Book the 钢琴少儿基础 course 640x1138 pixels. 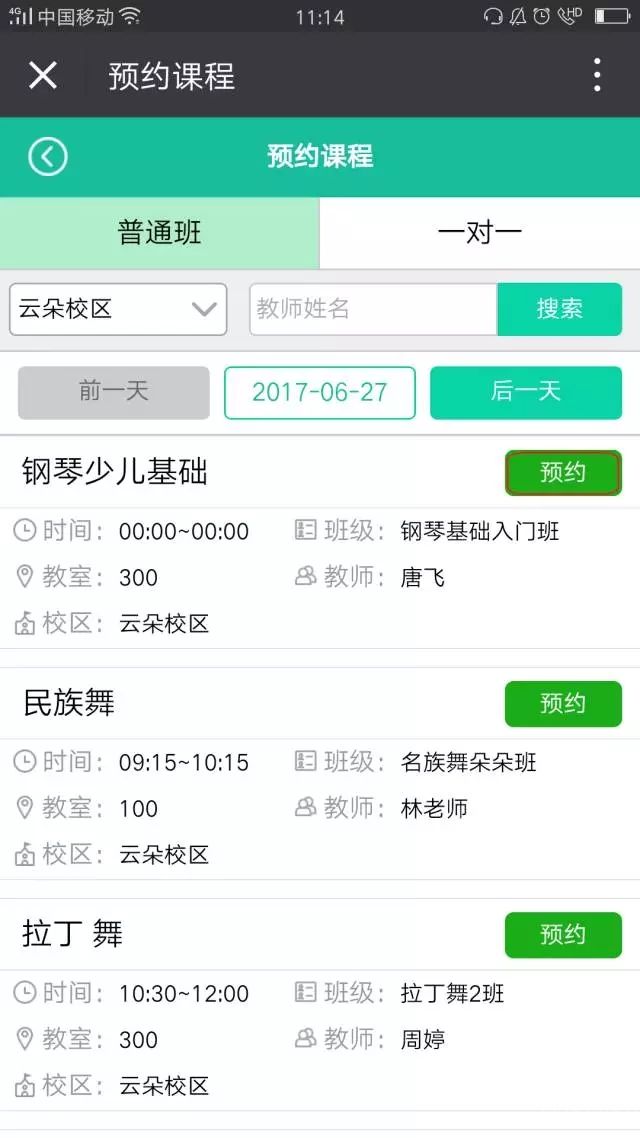click(563, 472)
